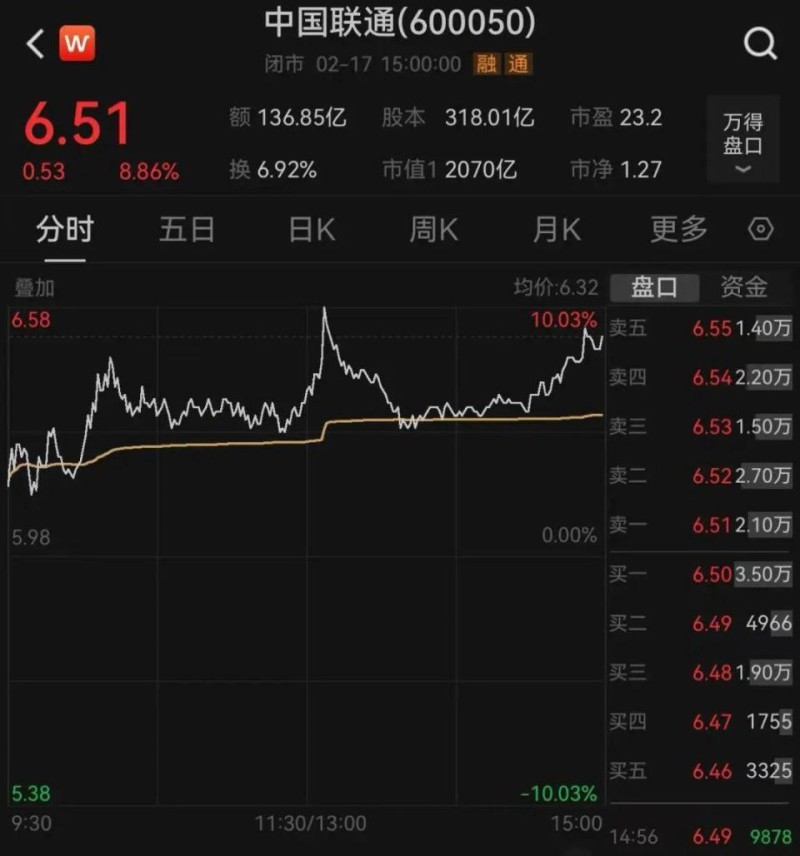Tap 叠加 to overlay another stock

34,288
